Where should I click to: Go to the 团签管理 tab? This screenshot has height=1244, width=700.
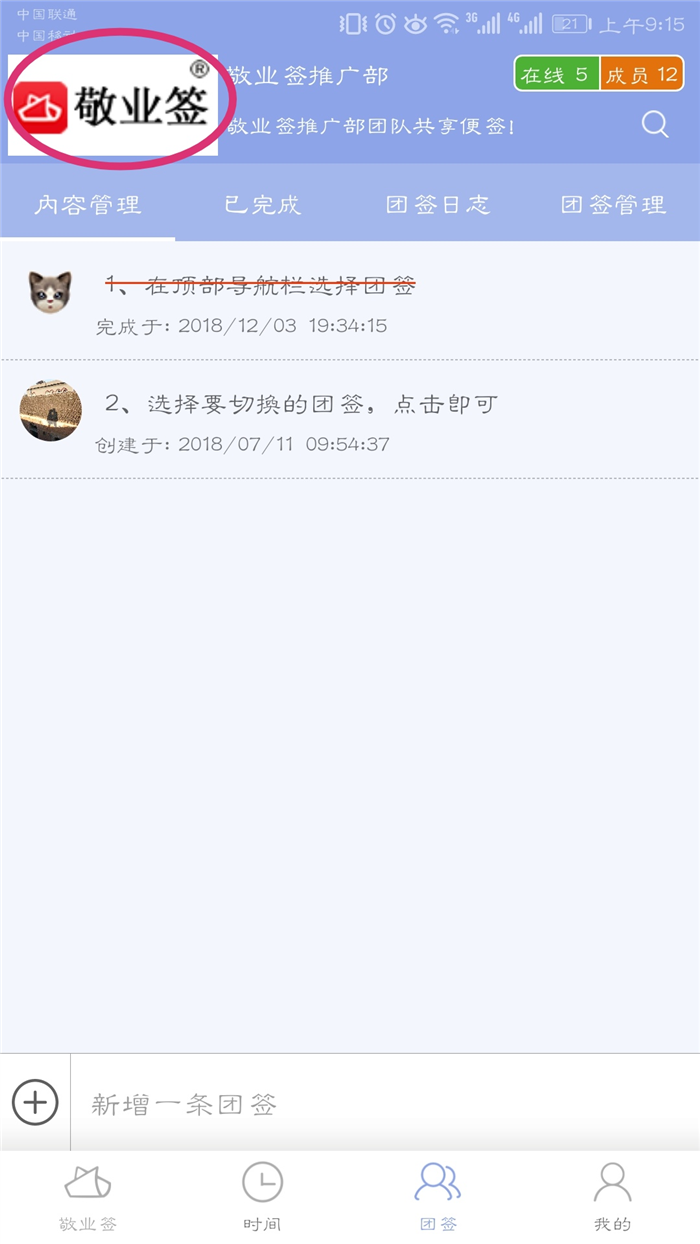coord(613,205)
